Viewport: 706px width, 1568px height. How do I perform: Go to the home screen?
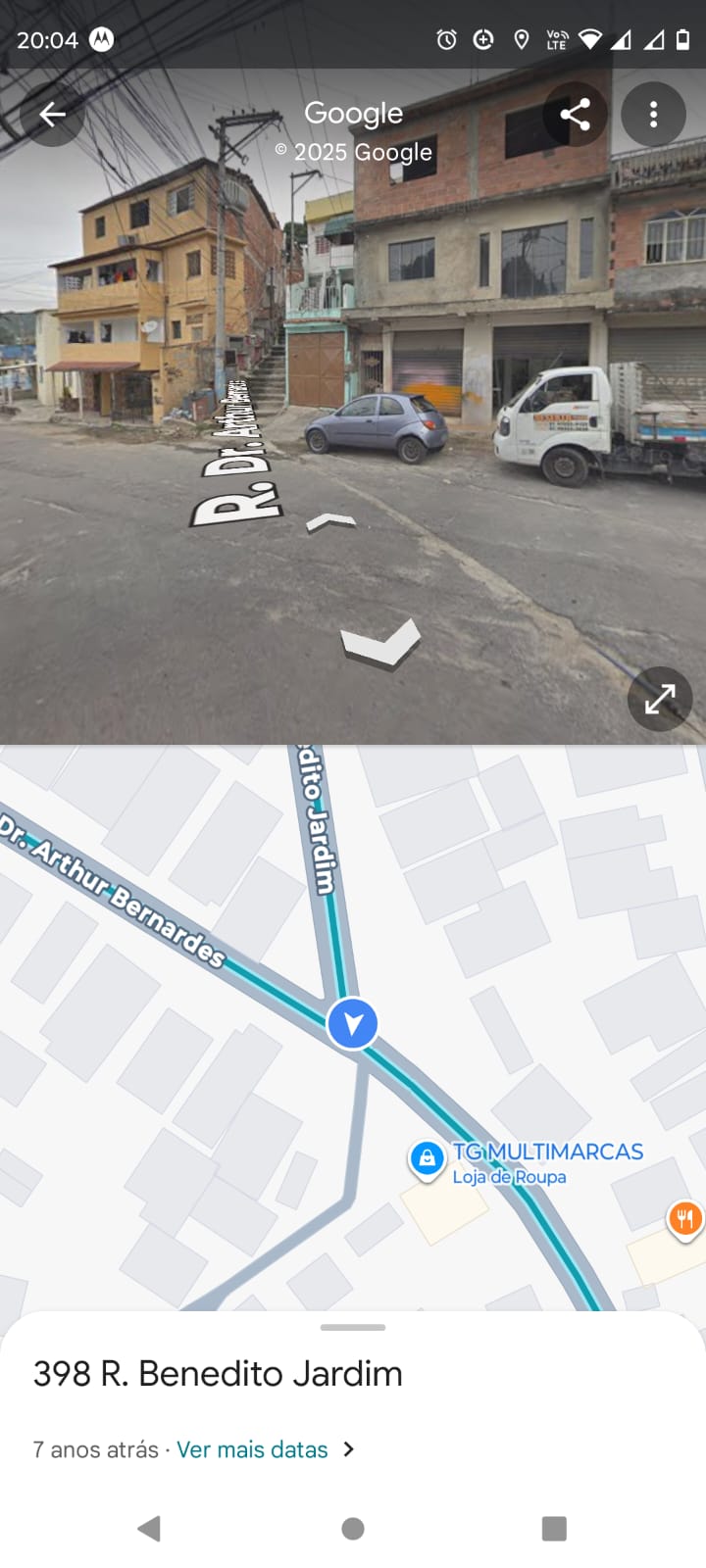coord(353,1528)
